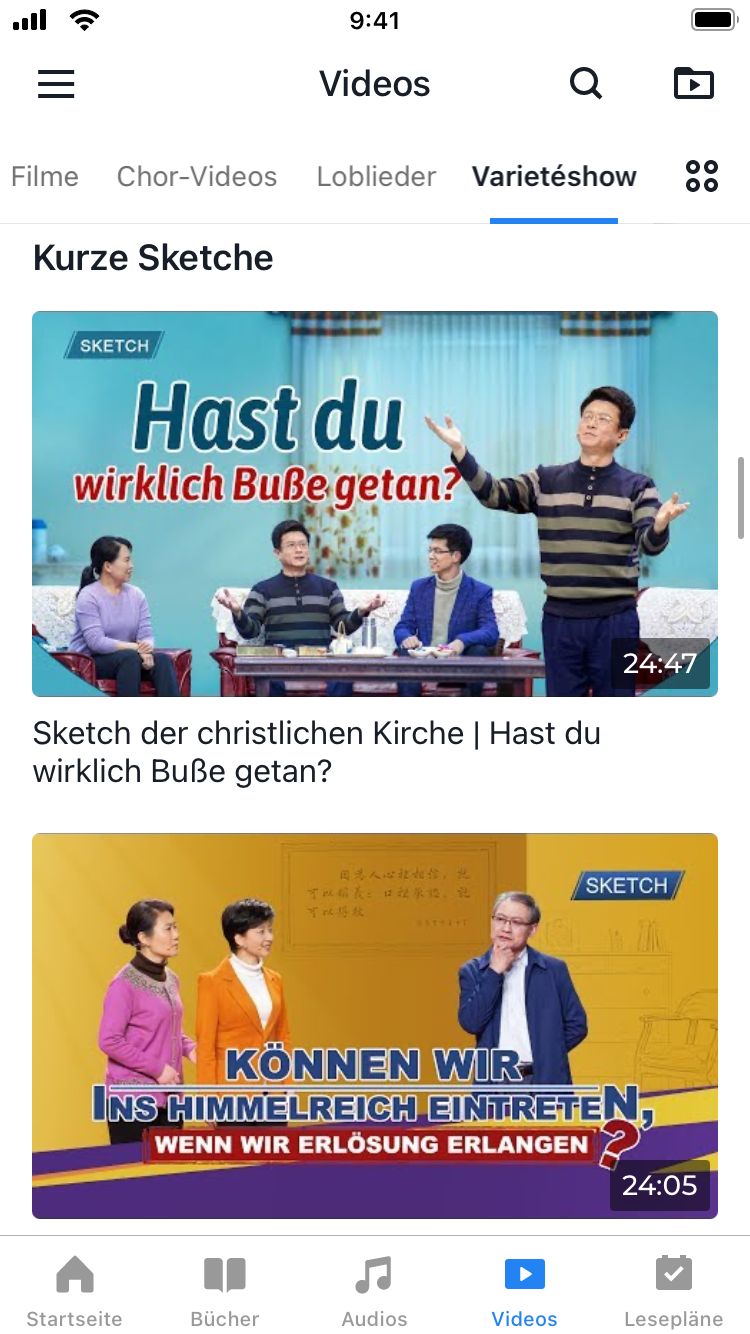
Task: Open video search
Action: coord(586,84)
